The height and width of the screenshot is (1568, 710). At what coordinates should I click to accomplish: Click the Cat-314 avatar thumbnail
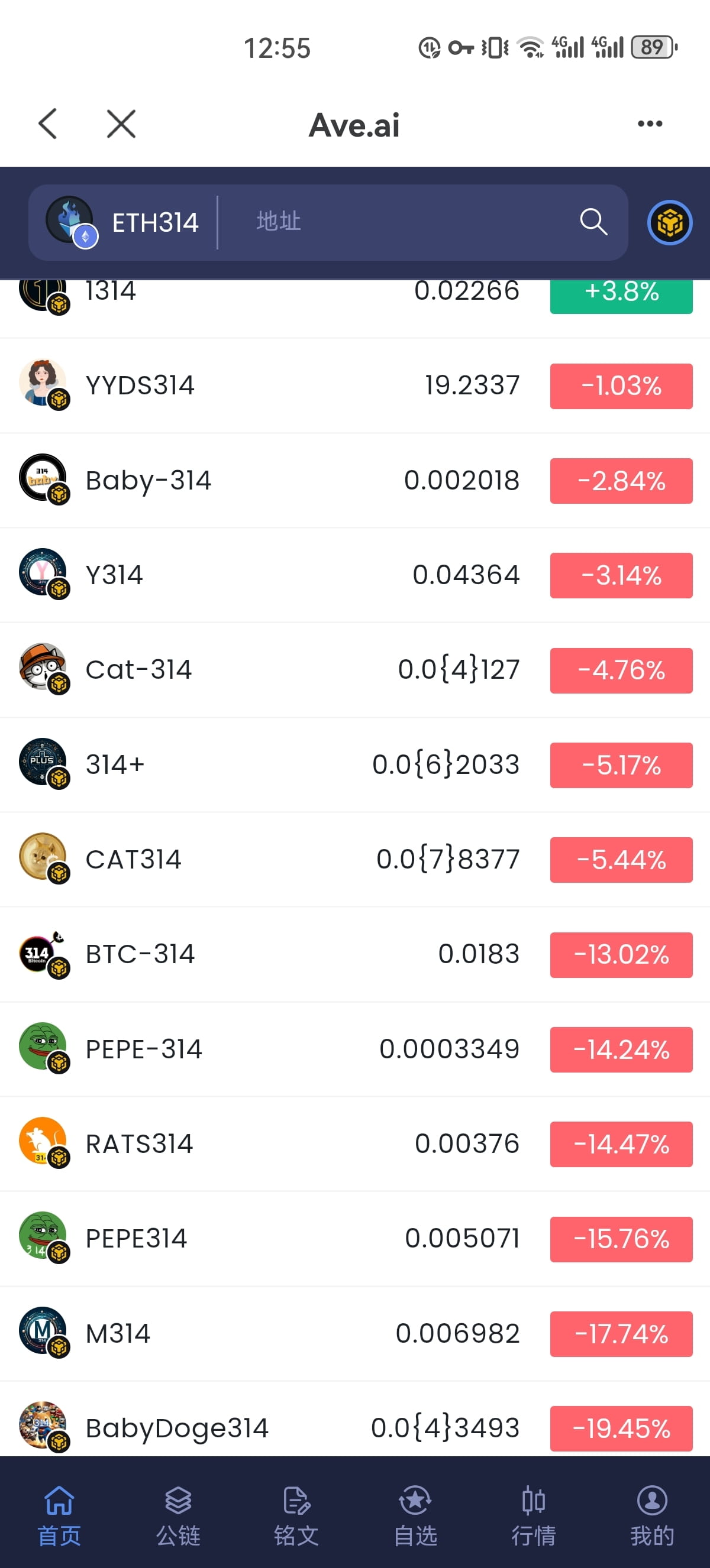point(43,666)
